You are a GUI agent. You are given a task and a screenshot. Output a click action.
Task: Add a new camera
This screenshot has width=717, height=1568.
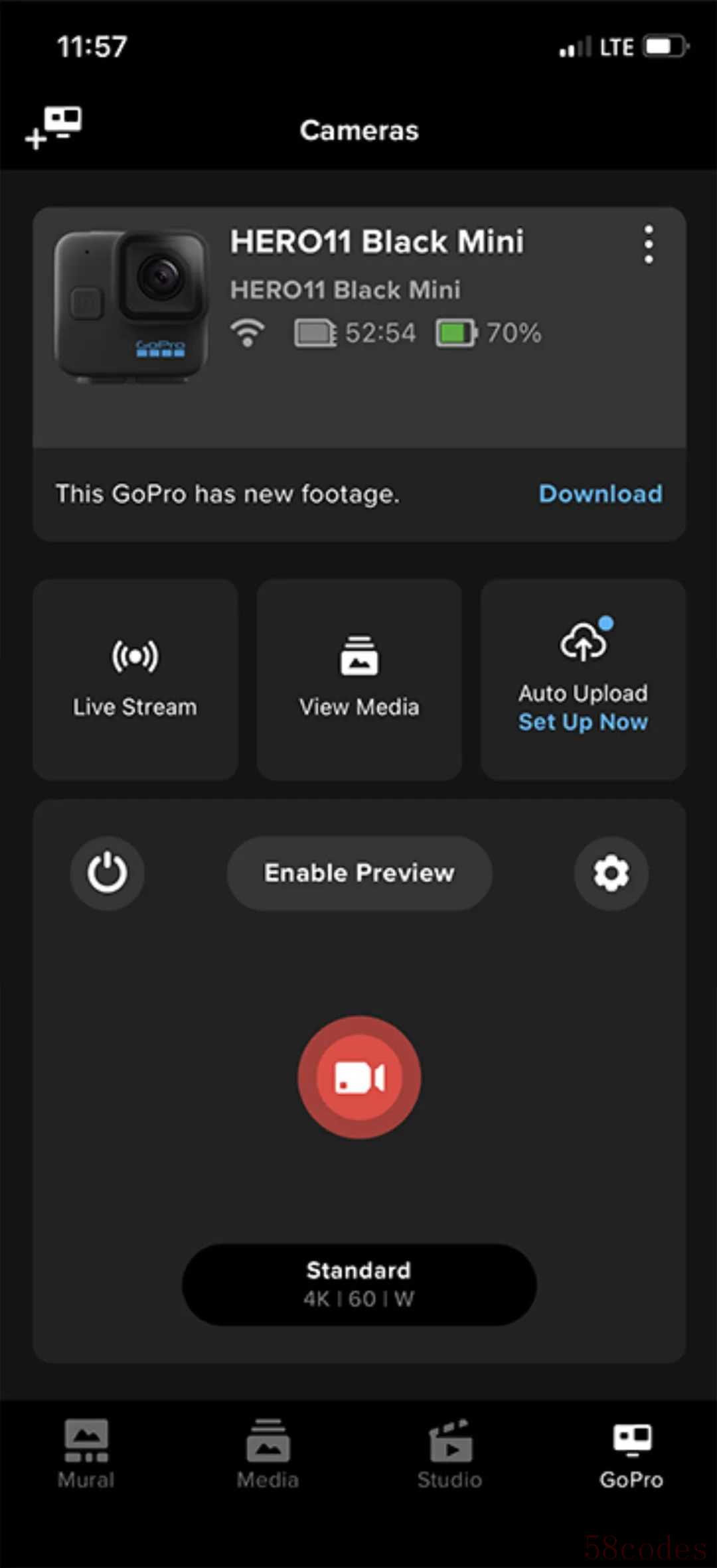[54, 127]
